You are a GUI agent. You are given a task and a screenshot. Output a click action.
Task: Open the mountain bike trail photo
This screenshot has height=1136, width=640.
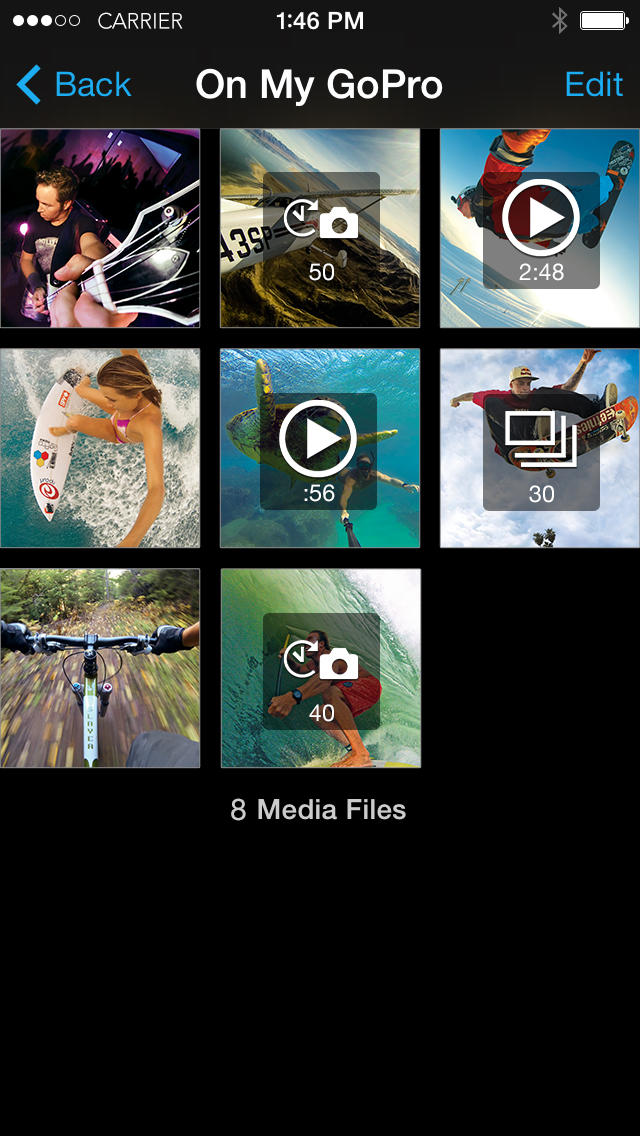point(100,668)
